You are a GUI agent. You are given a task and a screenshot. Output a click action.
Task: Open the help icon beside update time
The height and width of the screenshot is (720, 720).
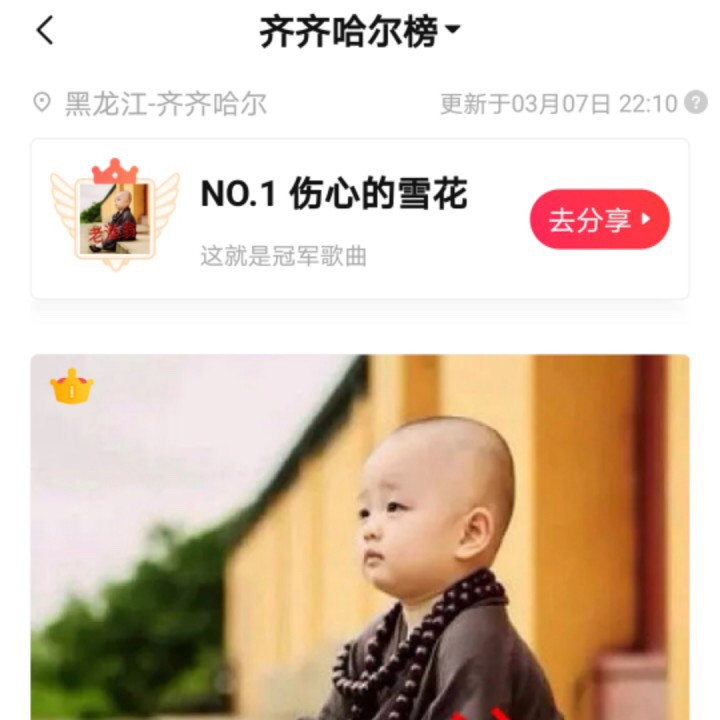696,102
